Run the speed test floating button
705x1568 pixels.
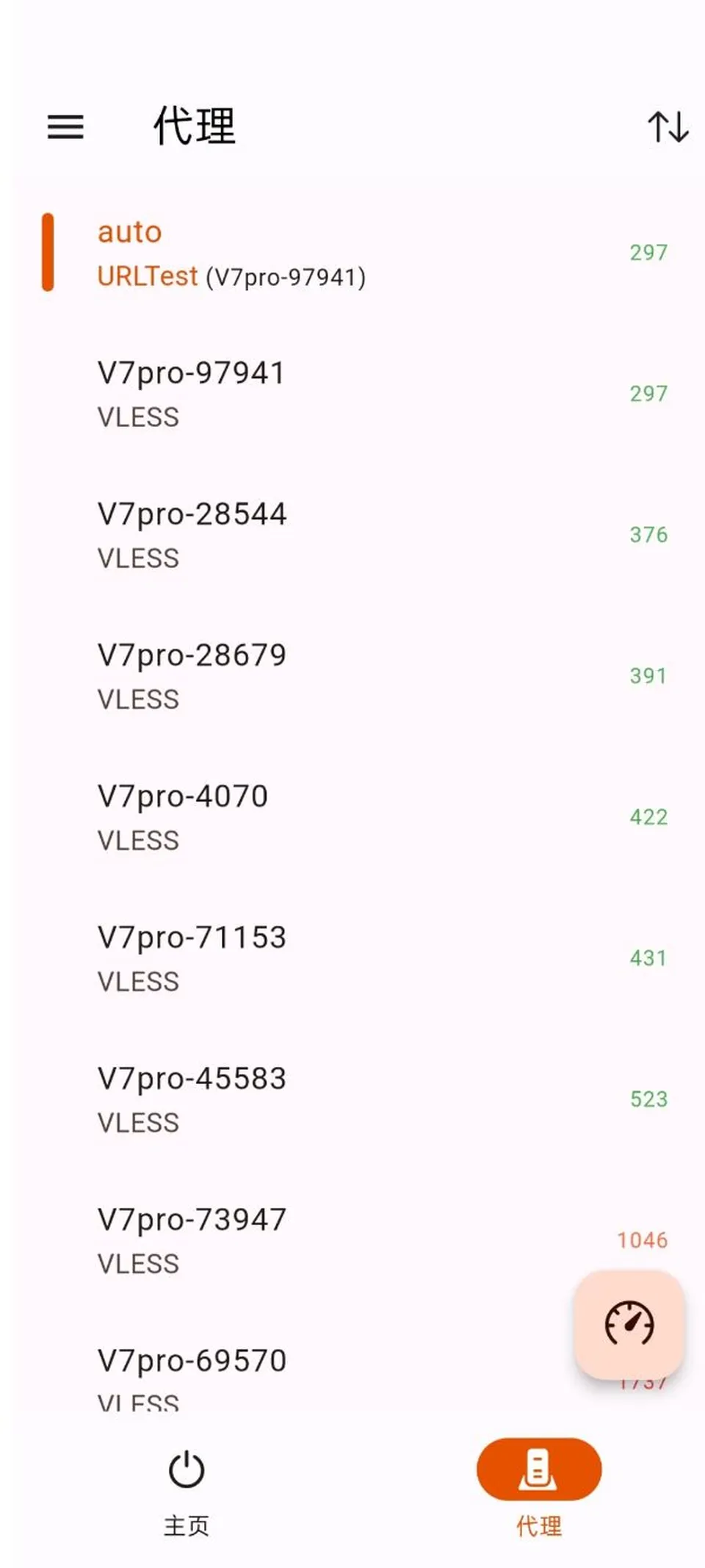[x=629, y=1324]
